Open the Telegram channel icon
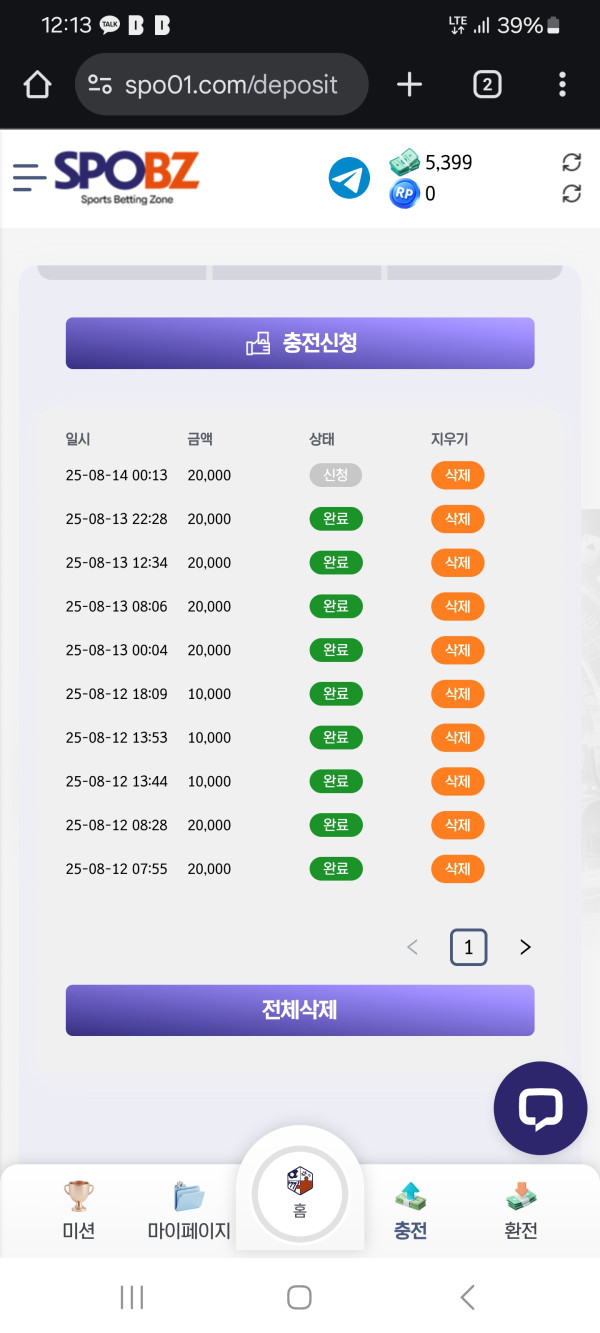 [349, 178]
